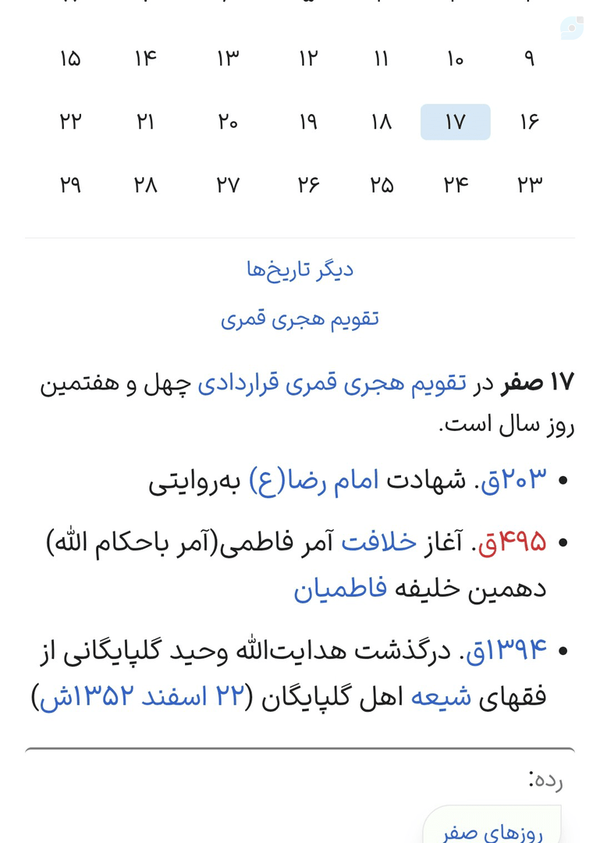Image resolution: width=600 pixels, height=843 pixels.
Task: Follow the تقویم هجری قمری قراردادی link
Action: click(x=332, y=384)
